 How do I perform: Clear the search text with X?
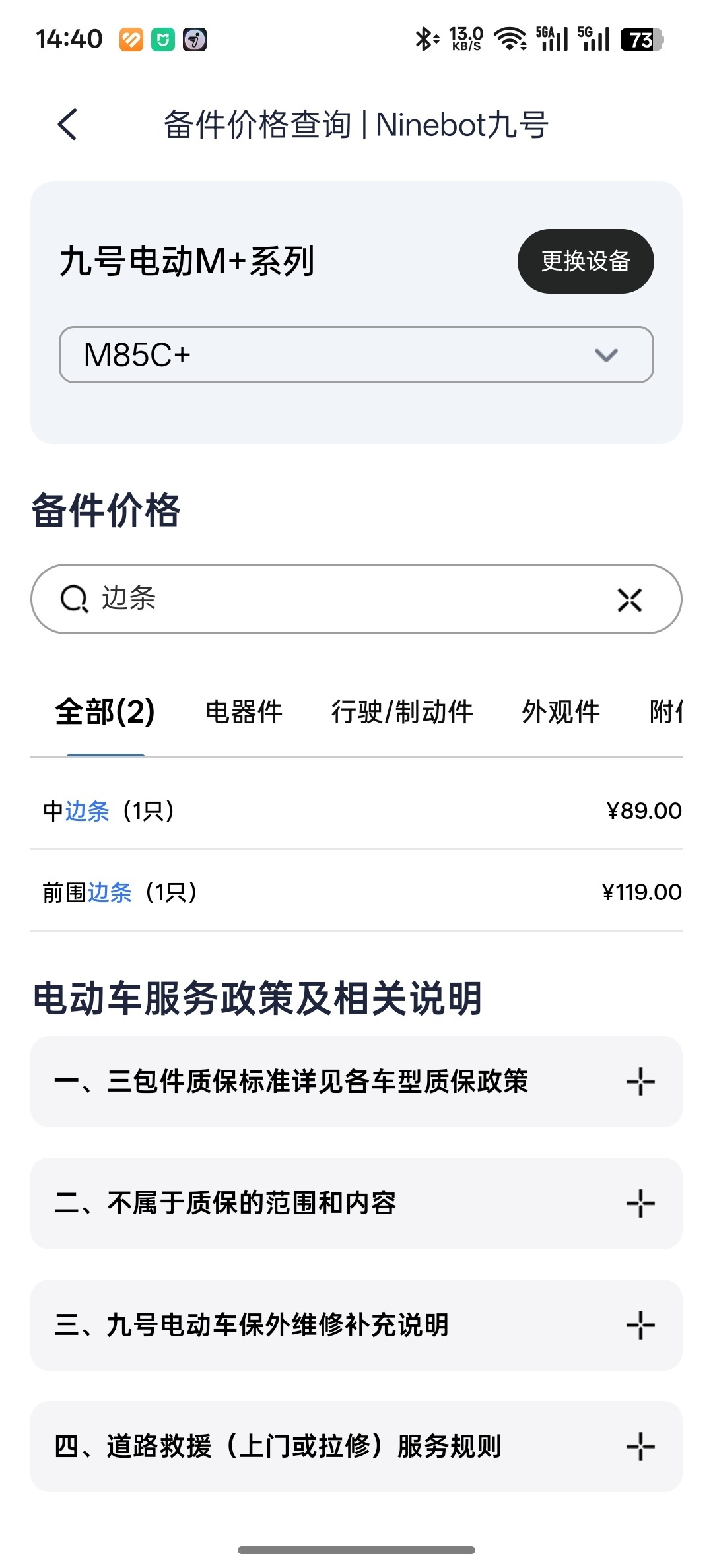coord(629,600)
